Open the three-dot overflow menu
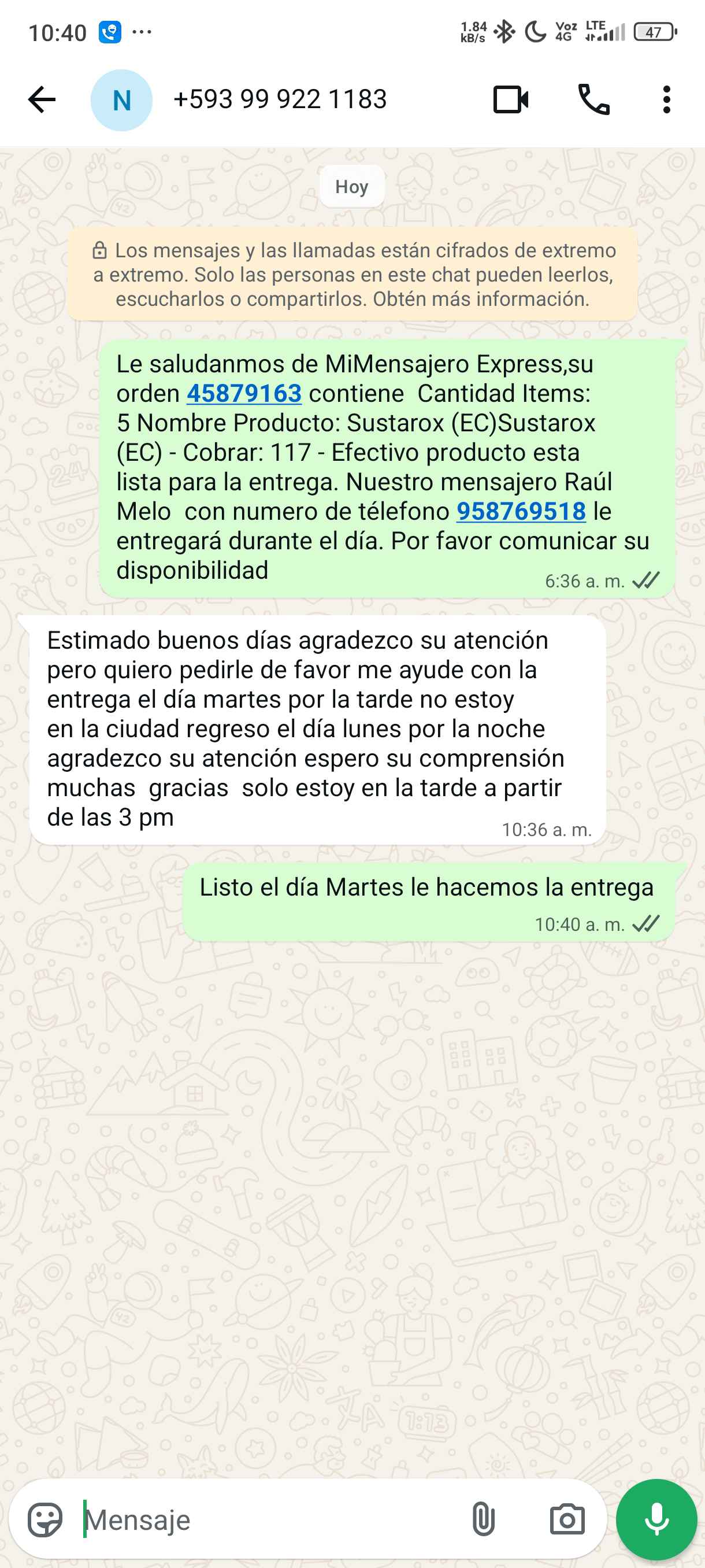705x1568 pixels. click(x=667, y=100)
